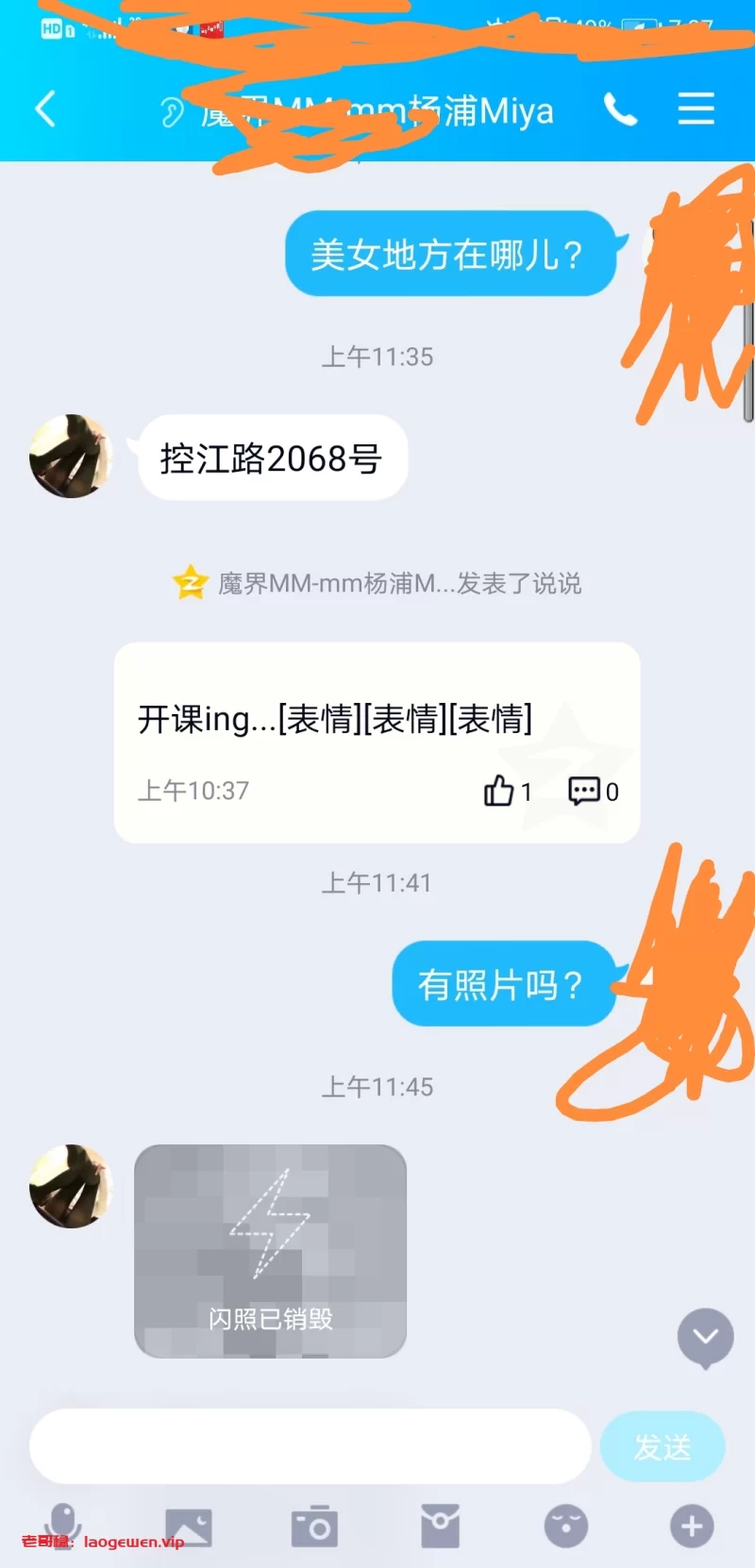Tap the 发送 send button
Image resolution: width=755 pixels, height=1568 pixels.
(663, 1446)
